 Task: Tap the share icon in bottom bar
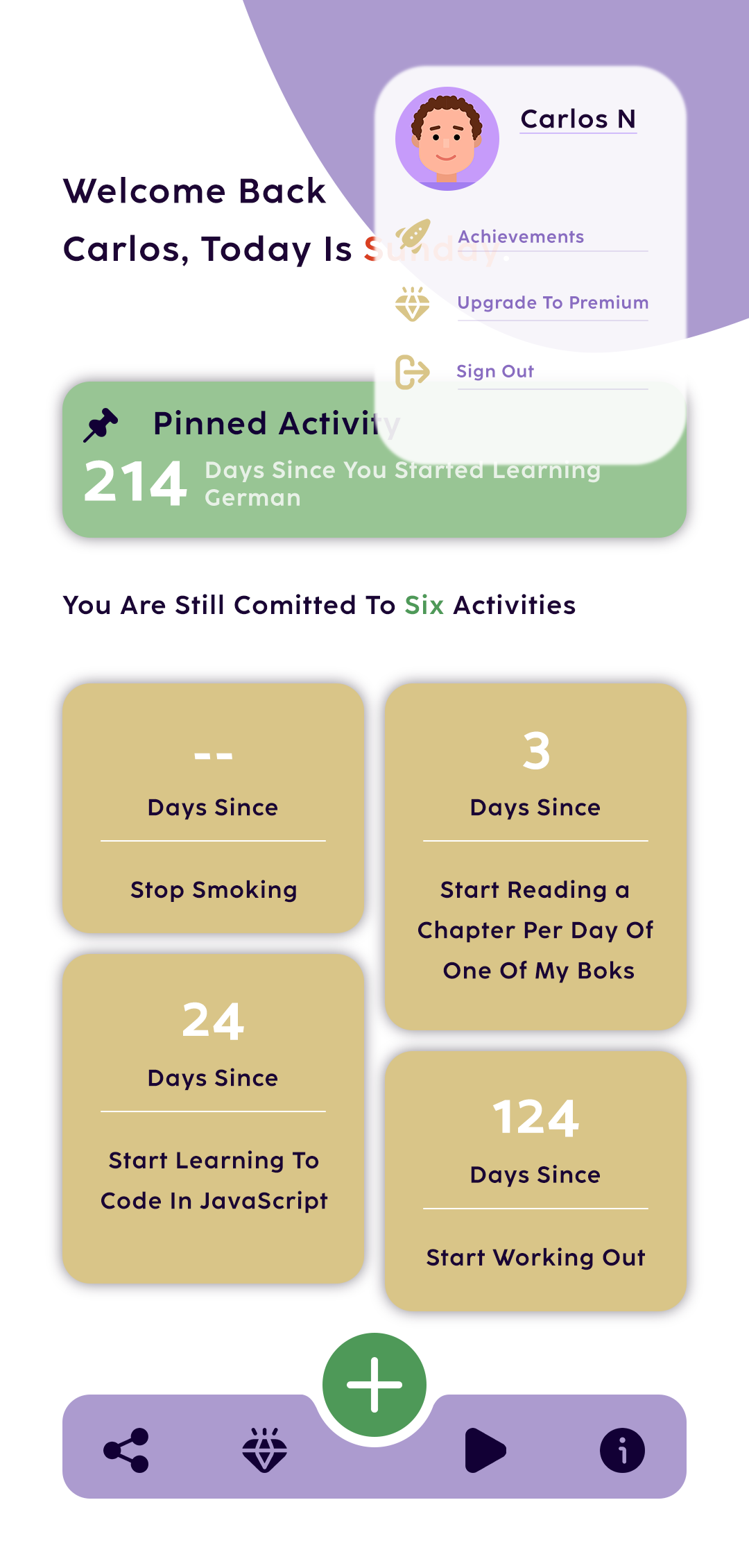126,1450
